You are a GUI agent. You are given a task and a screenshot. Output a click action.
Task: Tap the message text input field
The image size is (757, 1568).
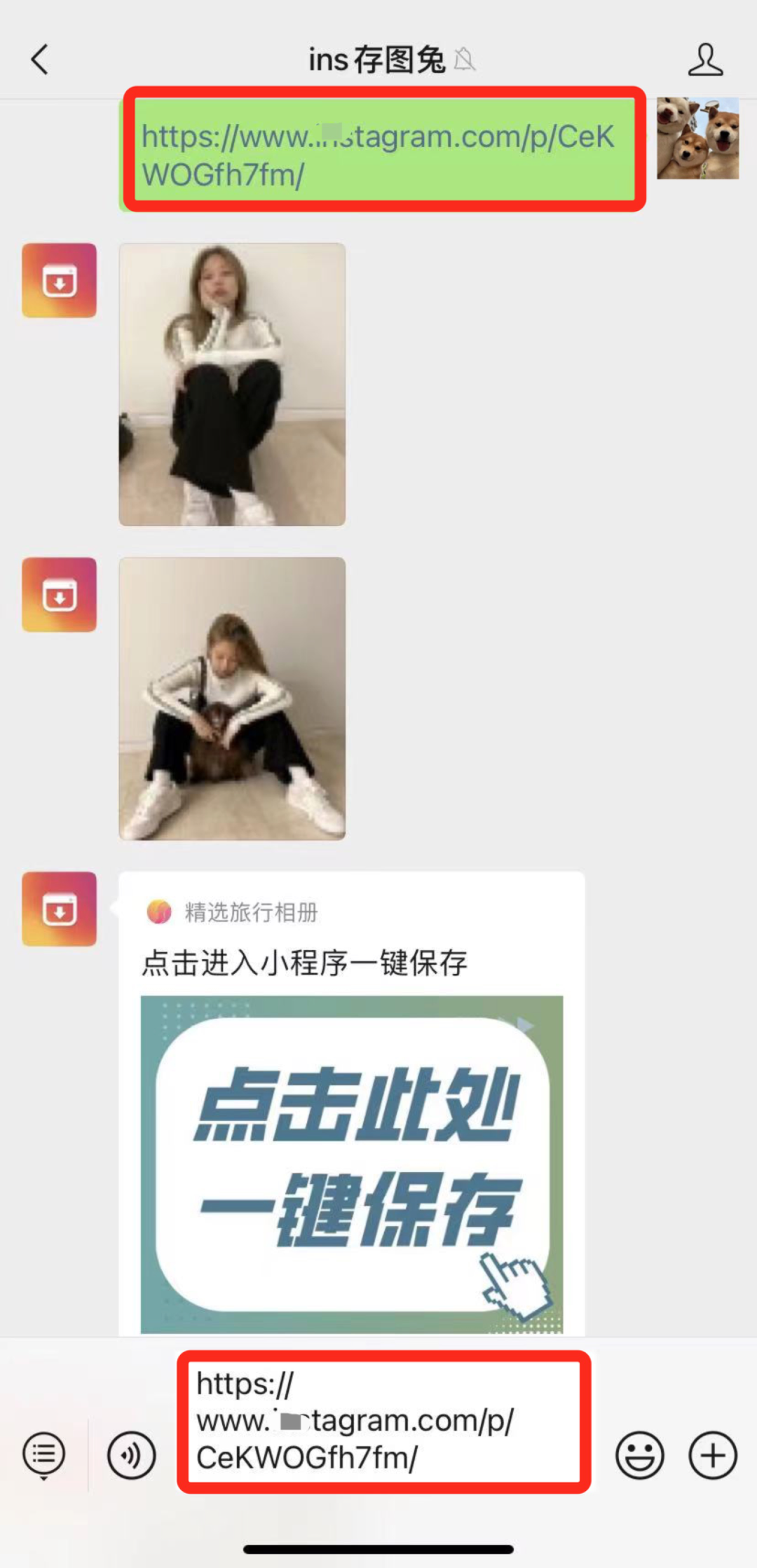click(x=384, y=1420)
